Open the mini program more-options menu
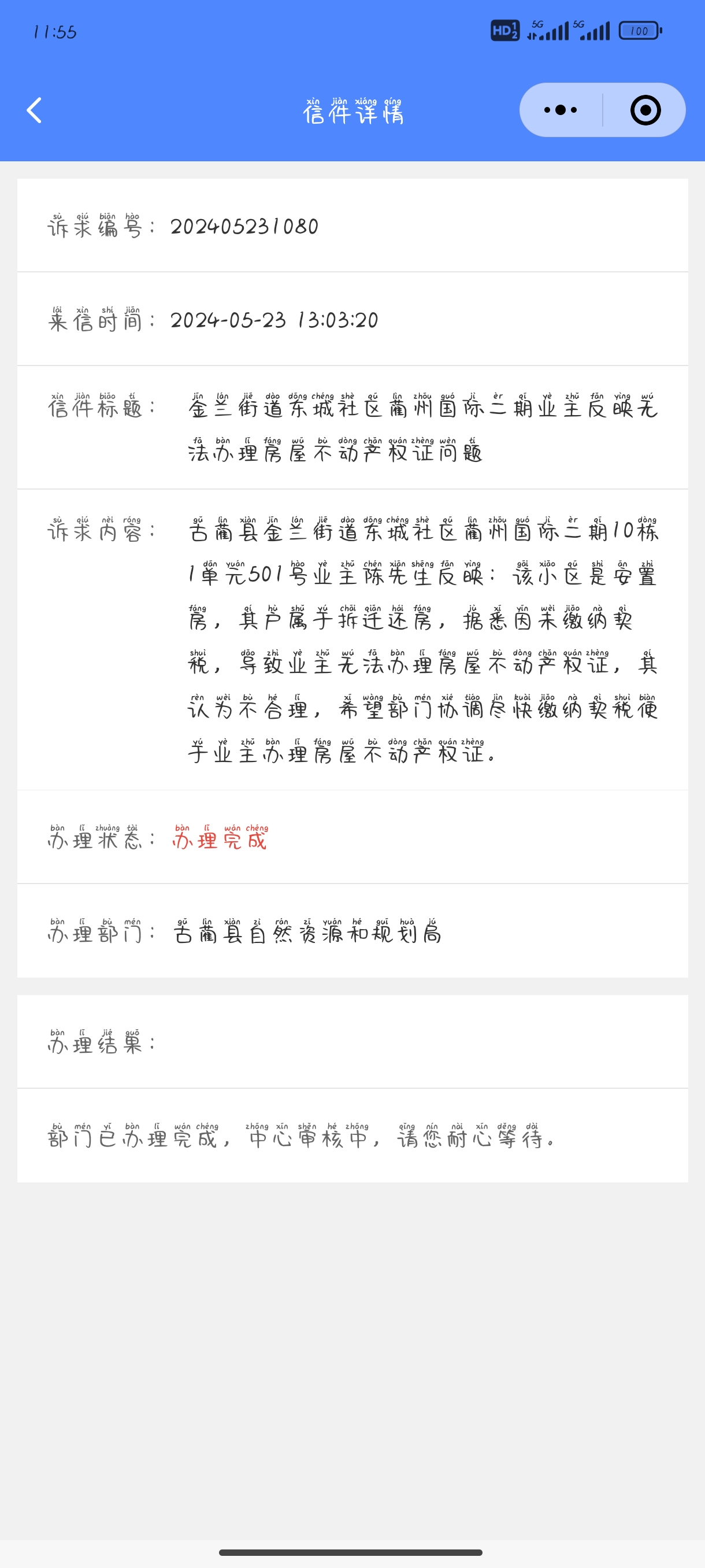 [x=560, y=110]
